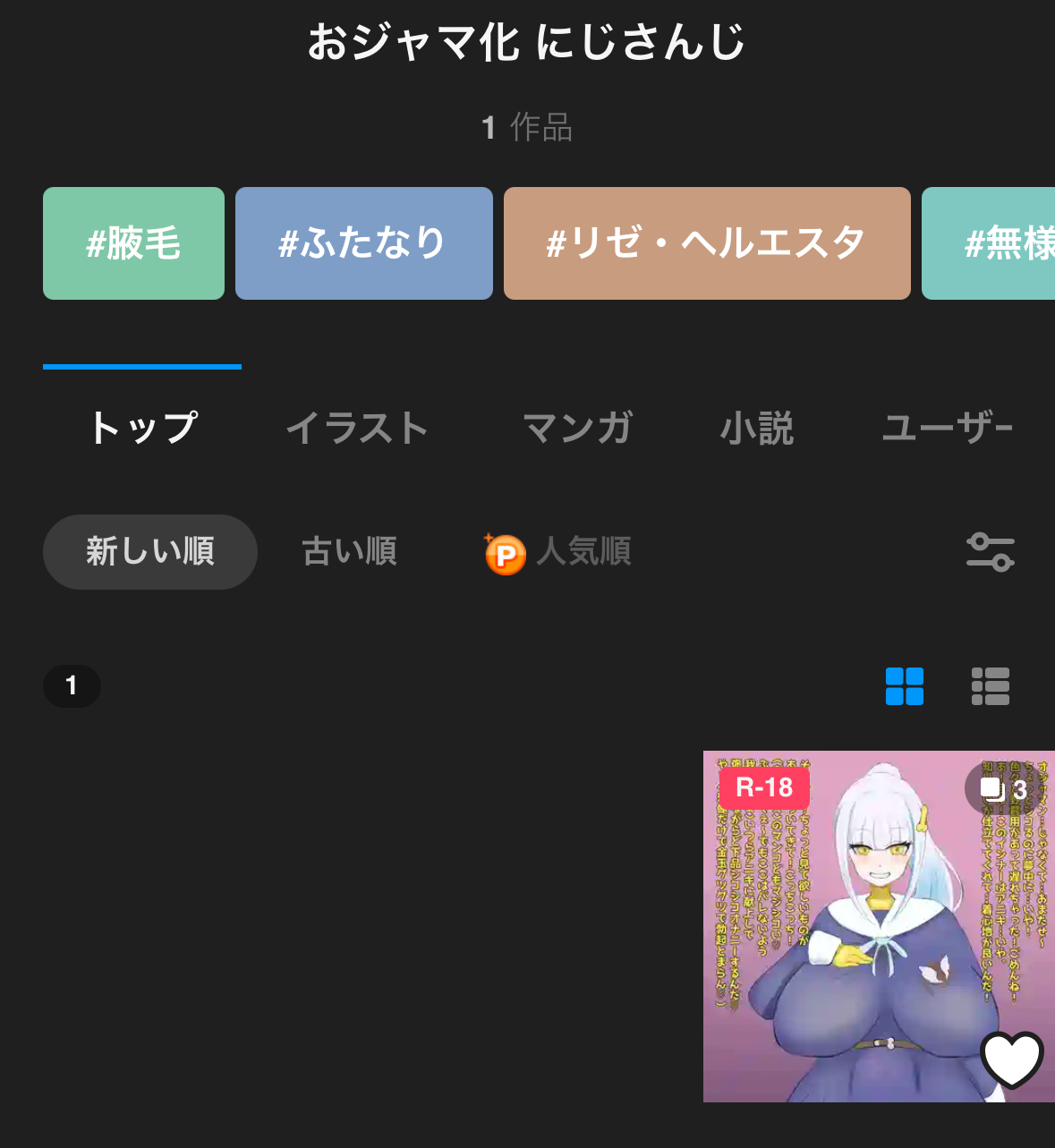Tap the #ふたなり tag chip

pos(363,243)
